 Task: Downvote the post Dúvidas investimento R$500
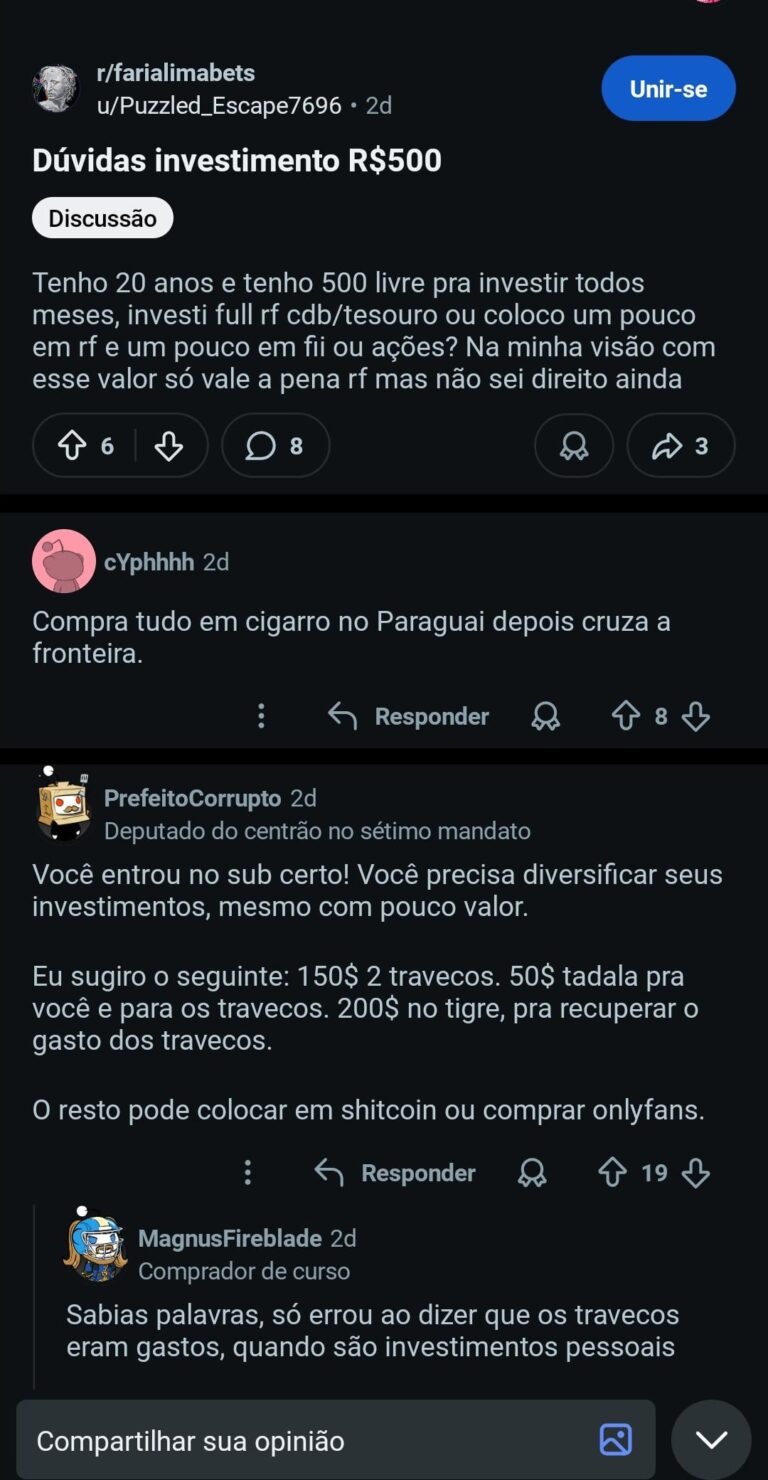[x=169, y=446]
